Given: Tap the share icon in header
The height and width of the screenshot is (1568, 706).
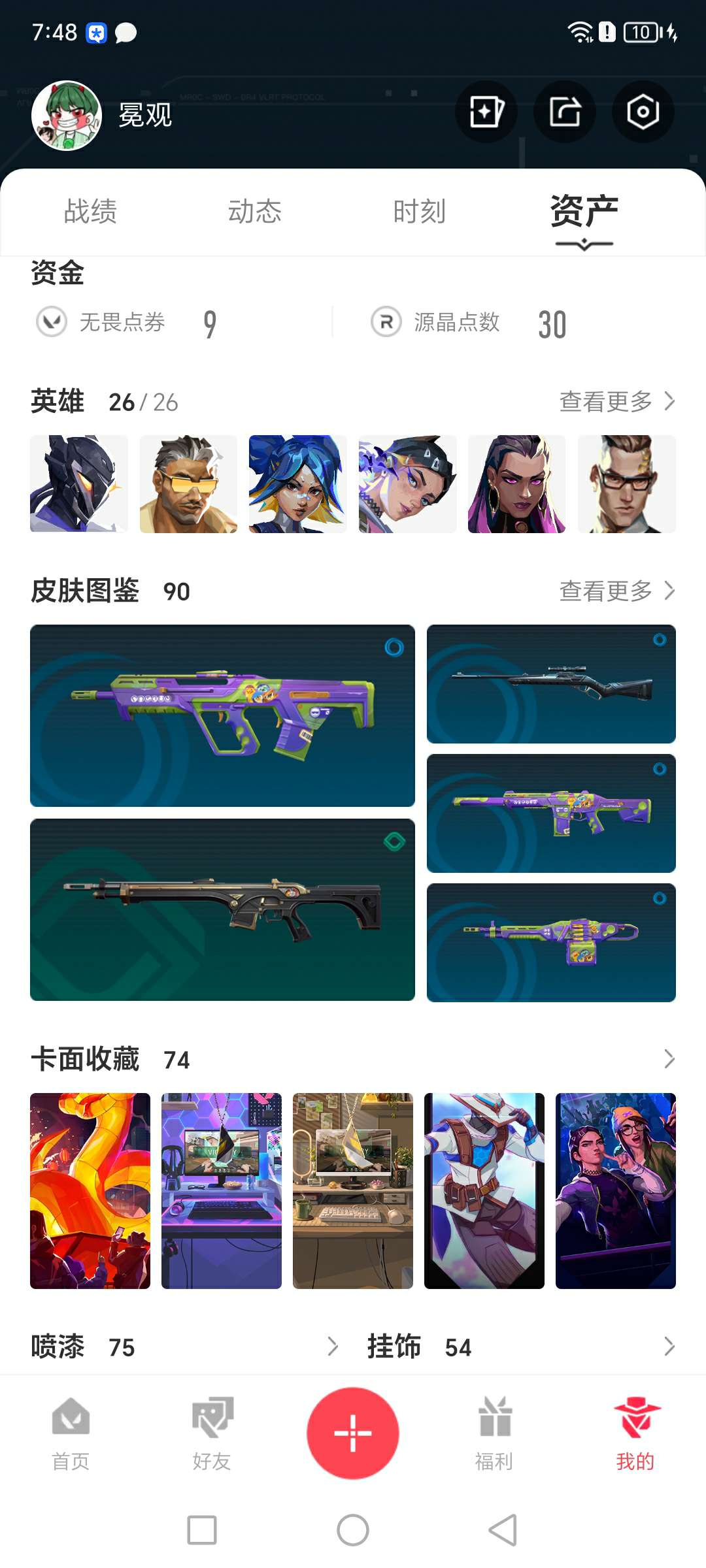Looking at the screenshot, I should tap(565, 112).
